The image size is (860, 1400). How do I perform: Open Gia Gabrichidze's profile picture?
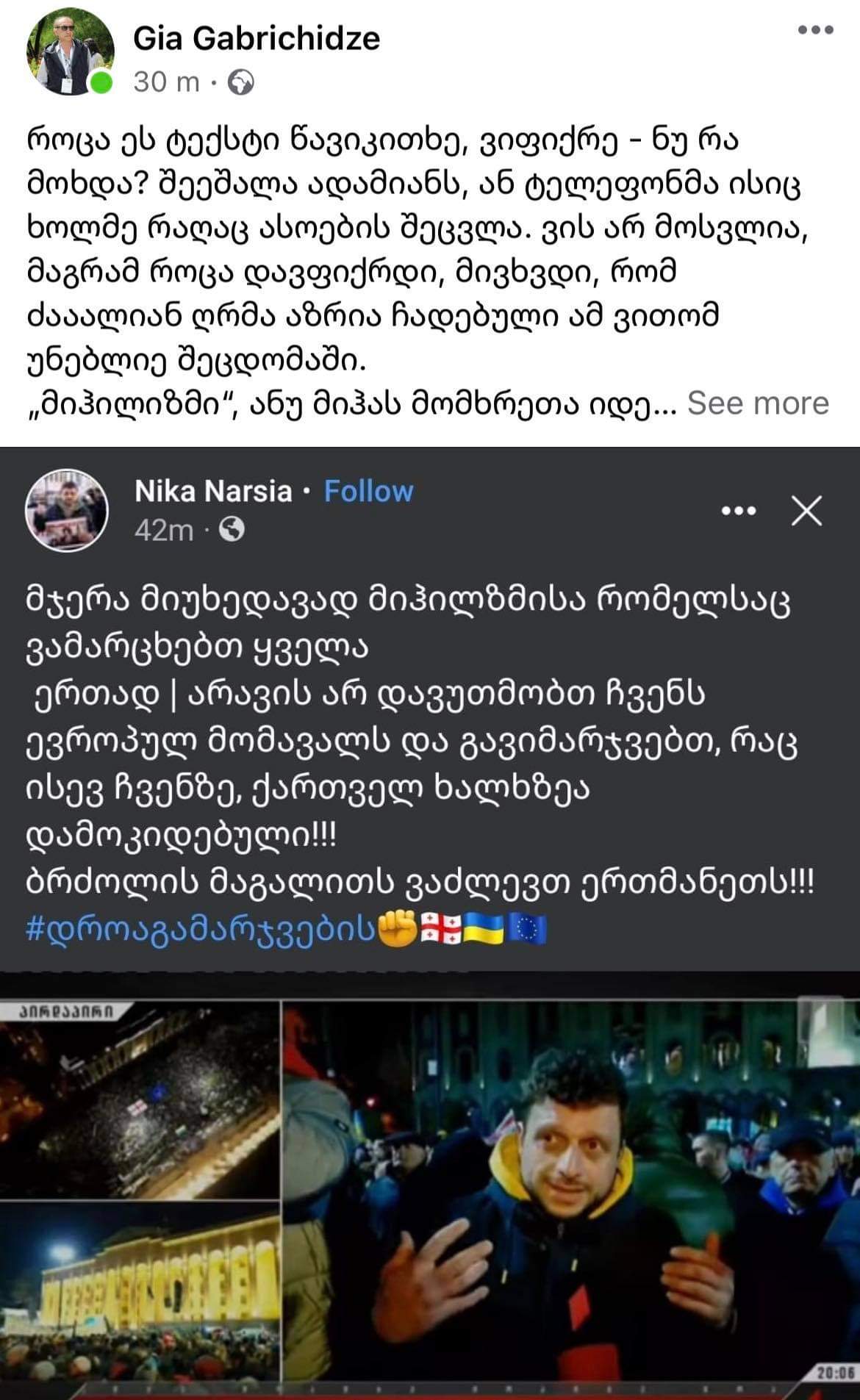(x=71, y=52)
